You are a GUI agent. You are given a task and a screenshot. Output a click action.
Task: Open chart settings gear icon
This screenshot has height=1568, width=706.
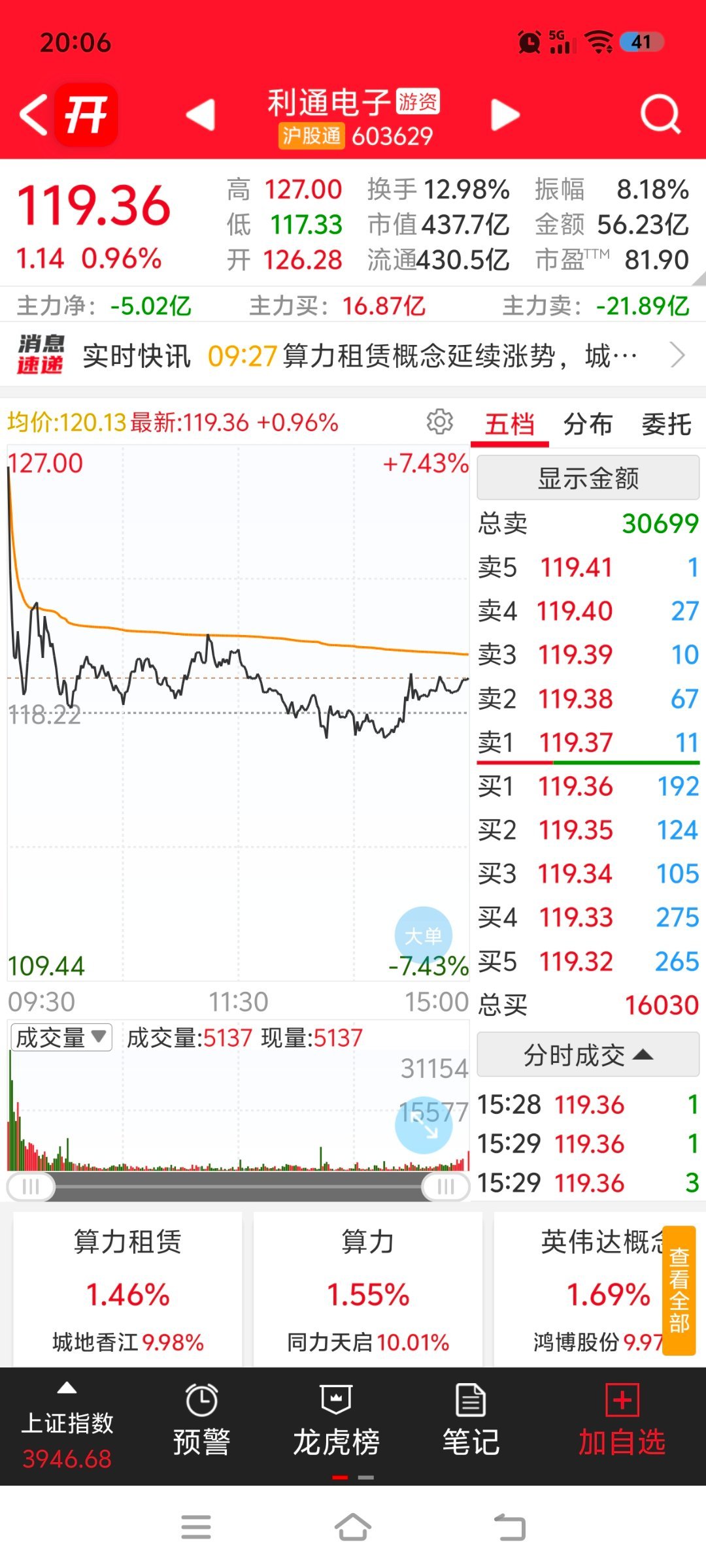tap(440, 422)
